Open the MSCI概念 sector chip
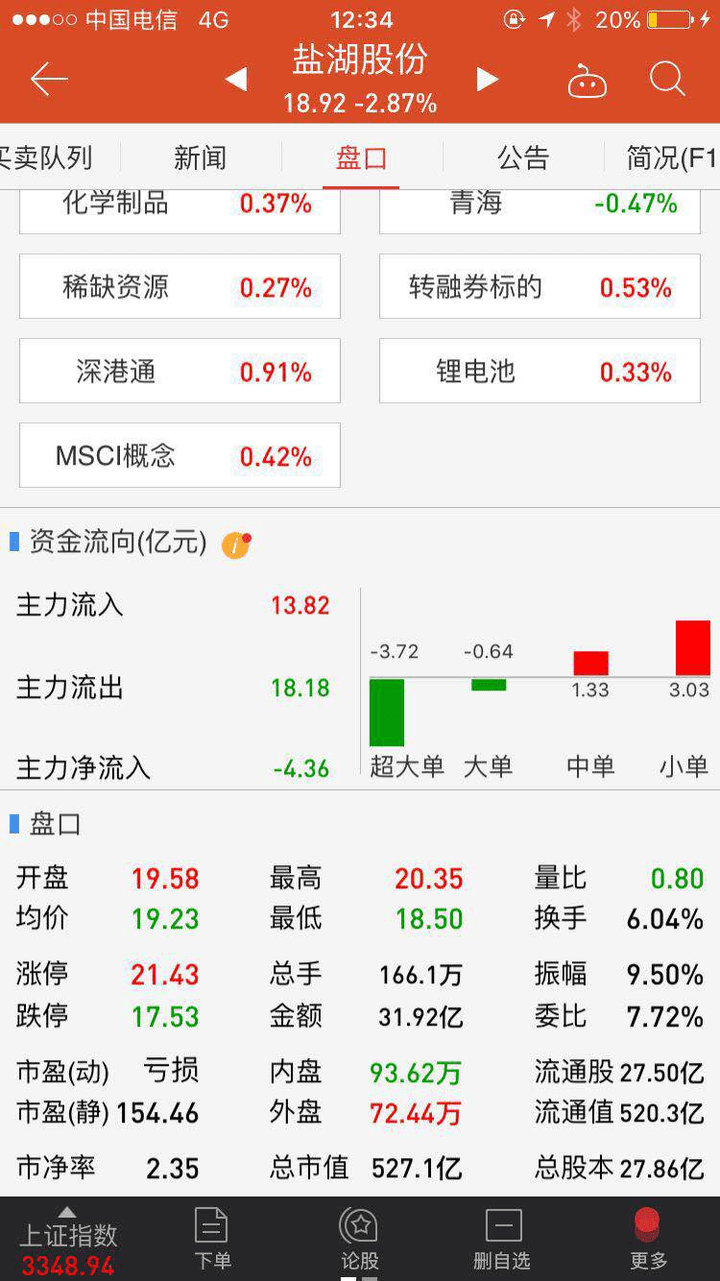This screenshot has height=1281, width=720. coord(180,456)
